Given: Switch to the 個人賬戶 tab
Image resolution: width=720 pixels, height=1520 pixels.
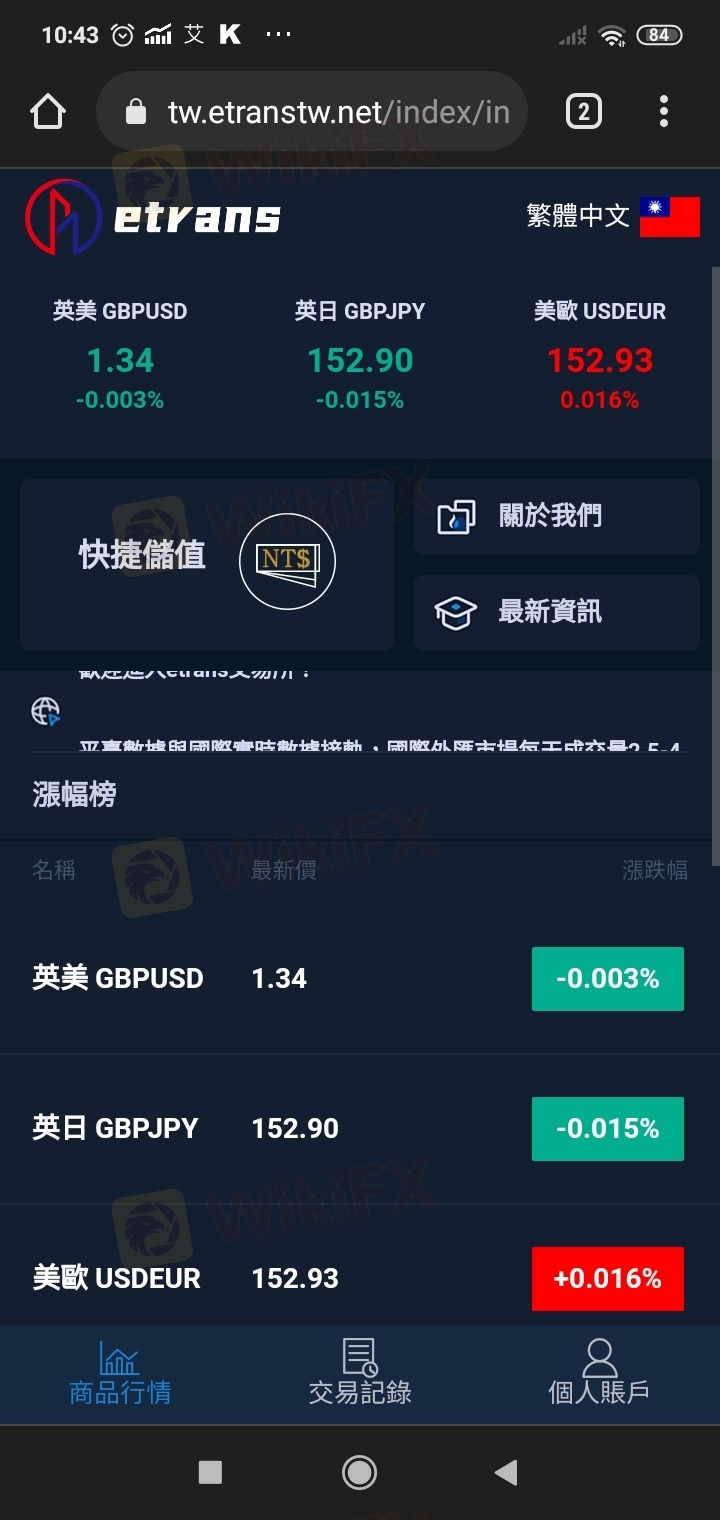Looking at the screenshot, I should point(599,1375).
